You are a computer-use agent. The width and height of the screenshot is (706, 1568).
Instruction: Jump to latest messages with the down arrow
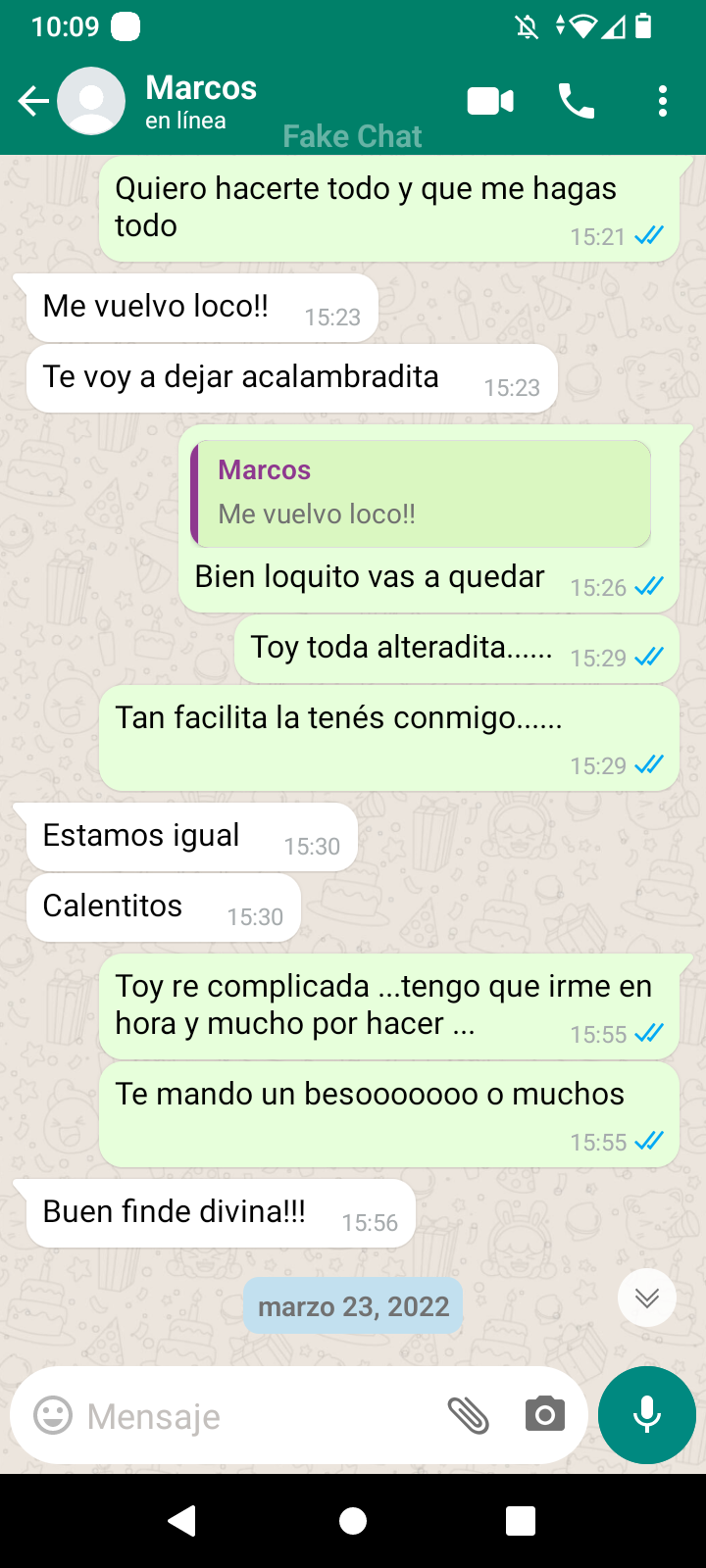[647, 1298]
